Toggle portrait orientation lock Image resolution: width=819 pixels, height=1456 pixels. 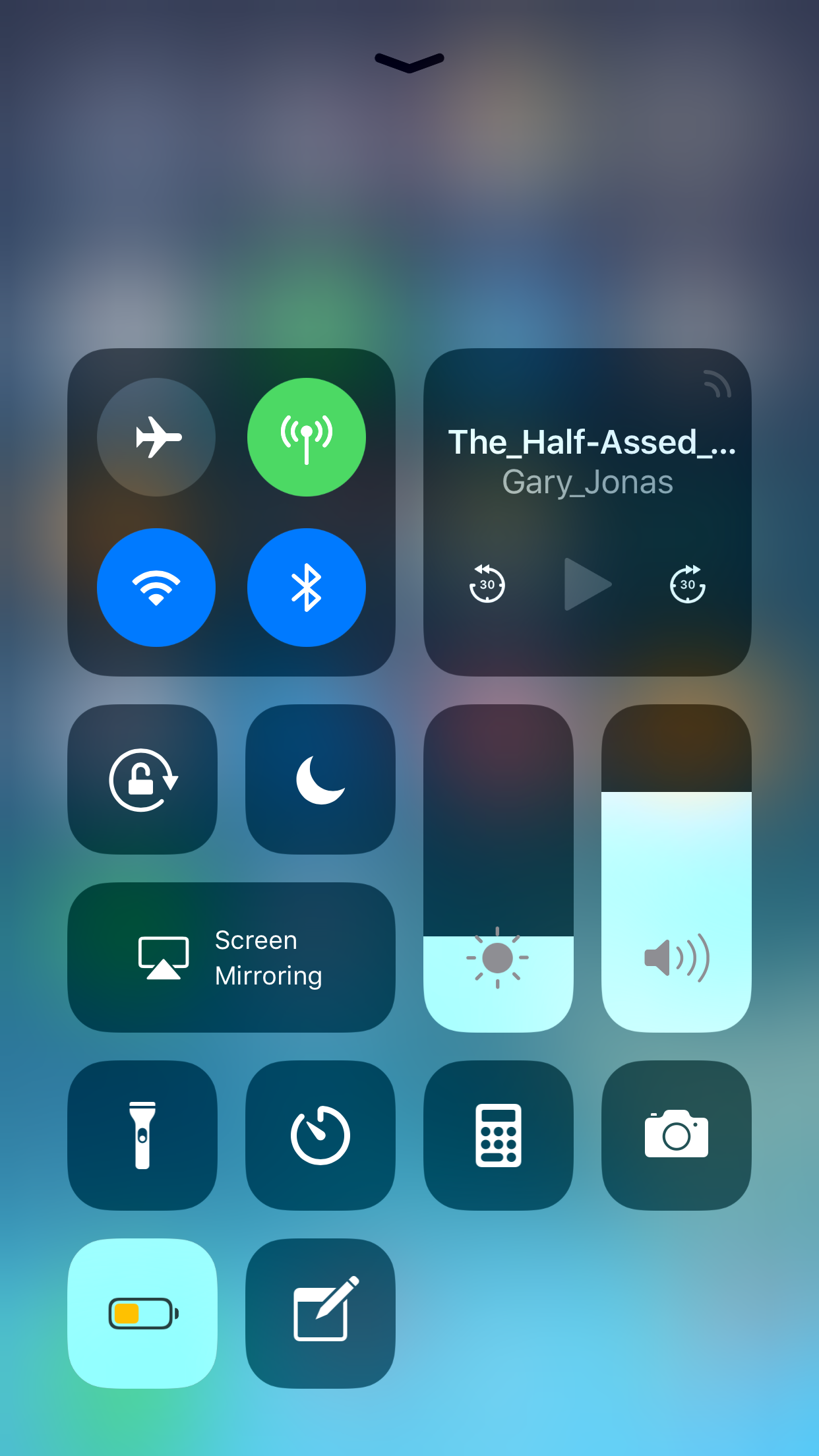(142, 779)
